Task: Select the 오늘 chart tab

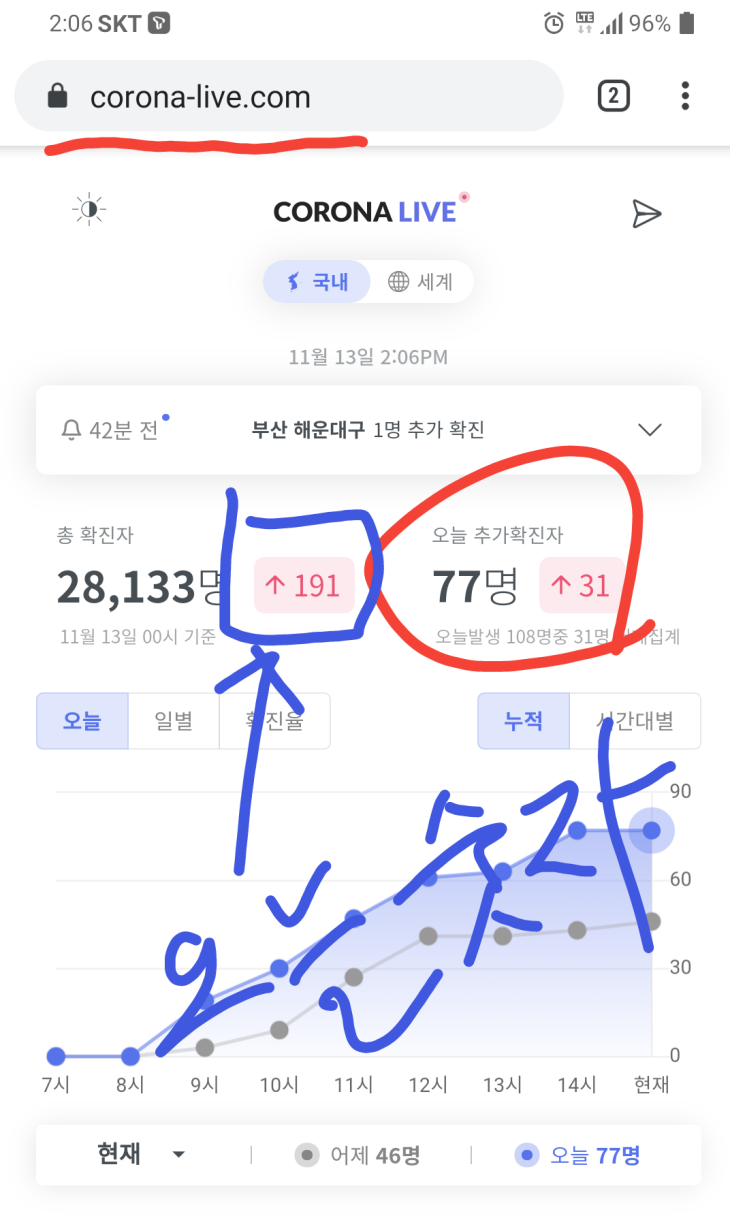Action: pos(83,721)
